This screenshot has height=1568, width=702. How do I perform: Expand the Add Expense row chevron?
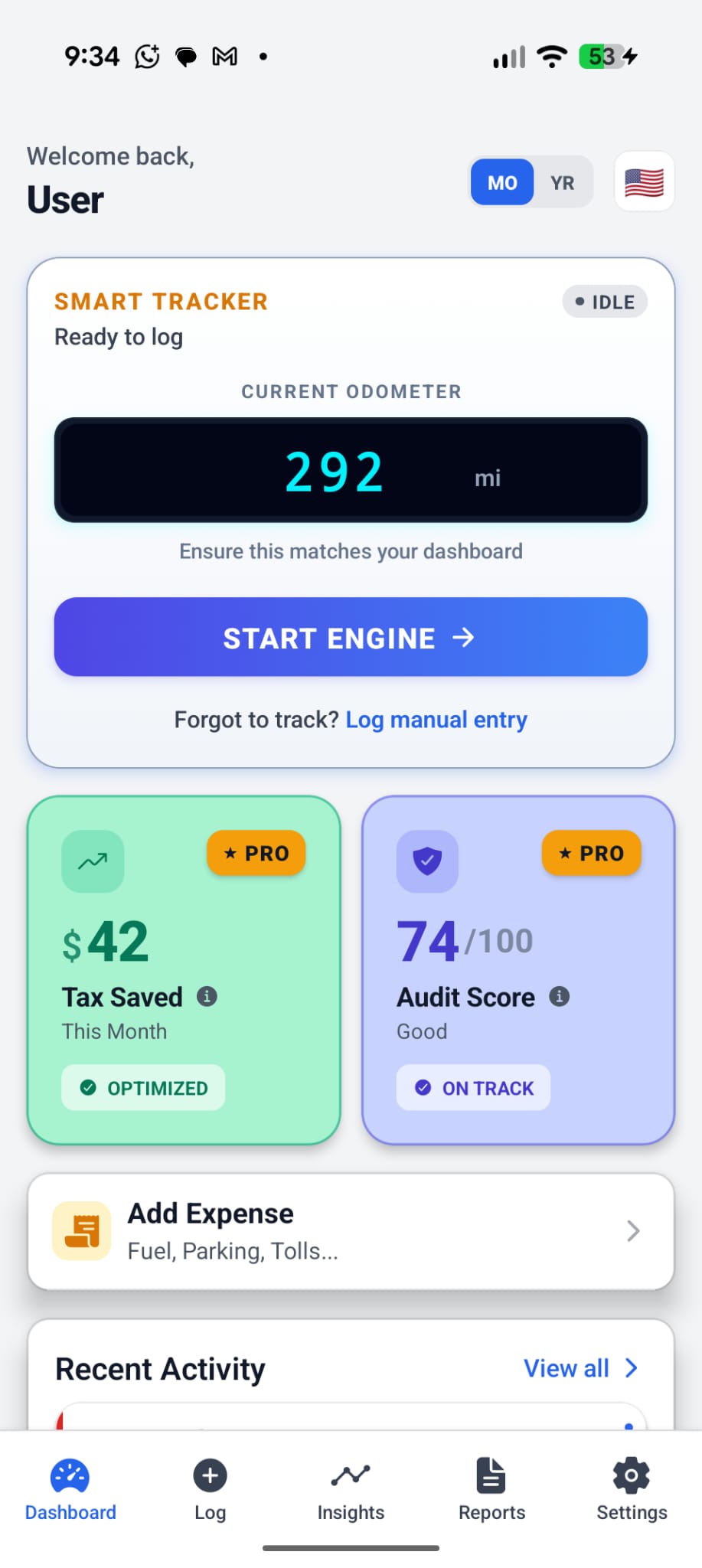pyautogui.click(x=632, y=1230)
